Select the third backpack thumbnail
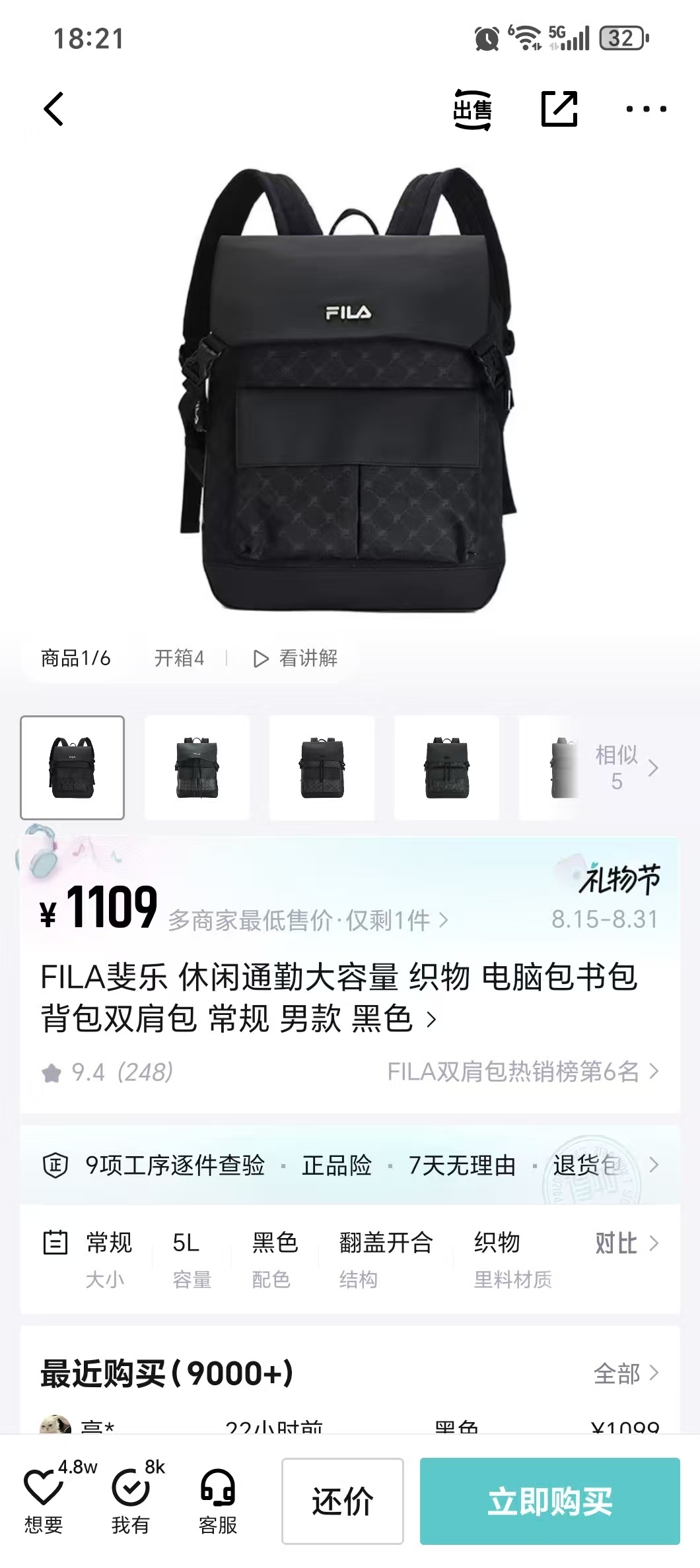This screenshot has height=1568, width=700. click(x=322, y=768)
